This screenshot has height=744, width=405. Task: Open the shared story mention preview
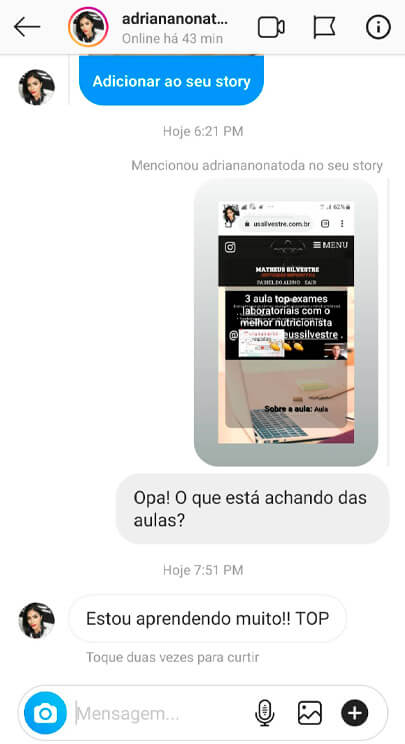286,323
